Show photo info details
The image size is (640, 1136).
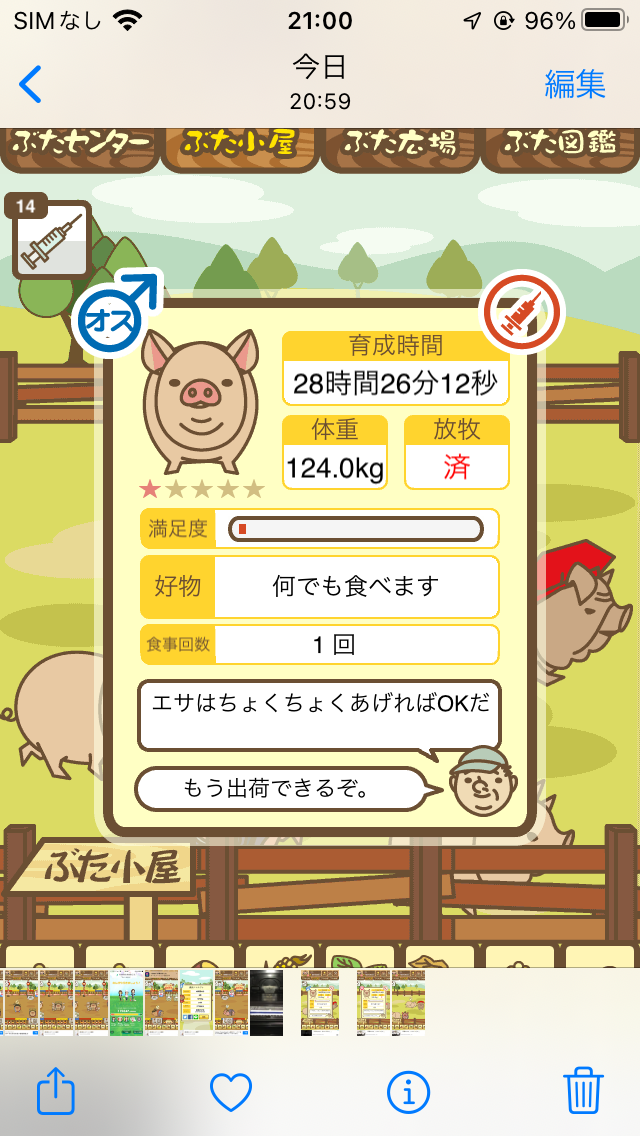point(408,1090)
